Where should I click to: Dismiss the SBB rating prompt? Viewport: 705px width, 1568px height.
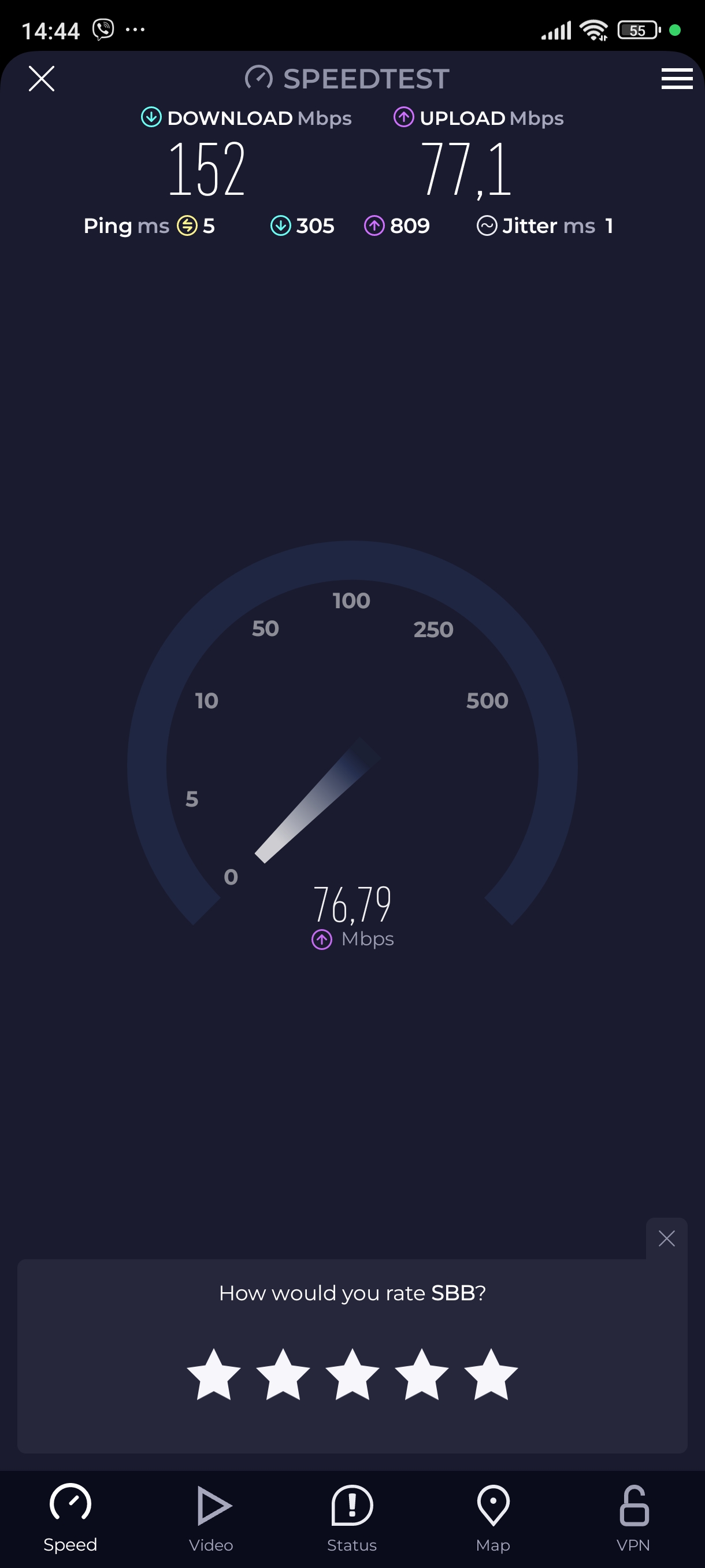pyautogui.click(x=666, y=1238)
